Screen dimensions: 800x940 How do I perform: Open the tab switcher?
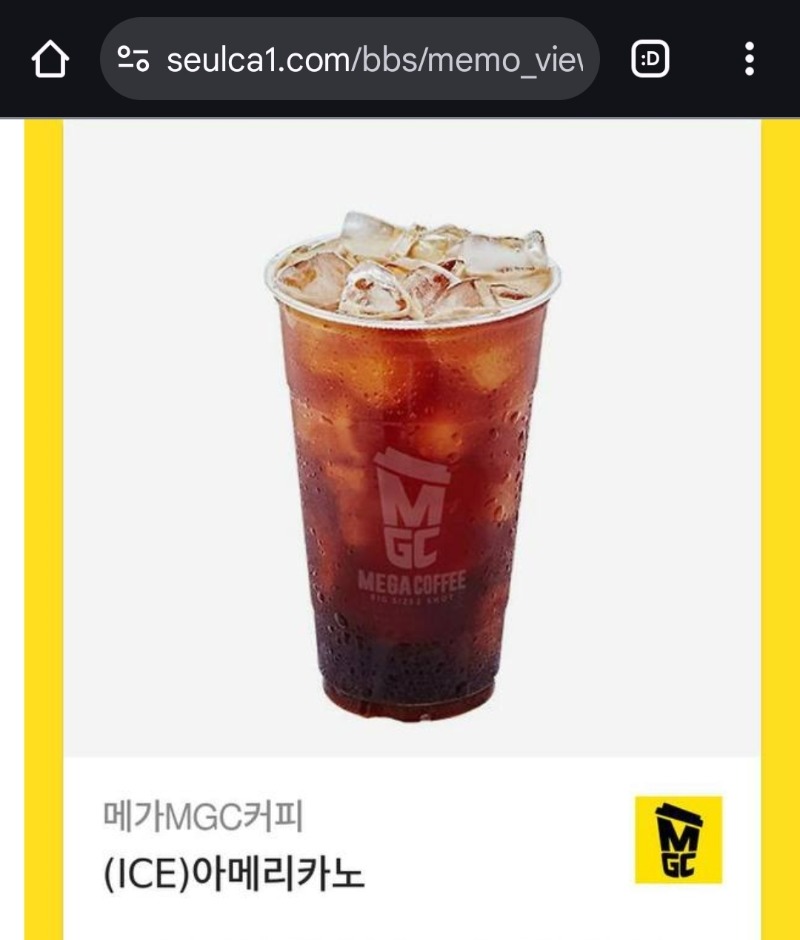coord(650,60)
